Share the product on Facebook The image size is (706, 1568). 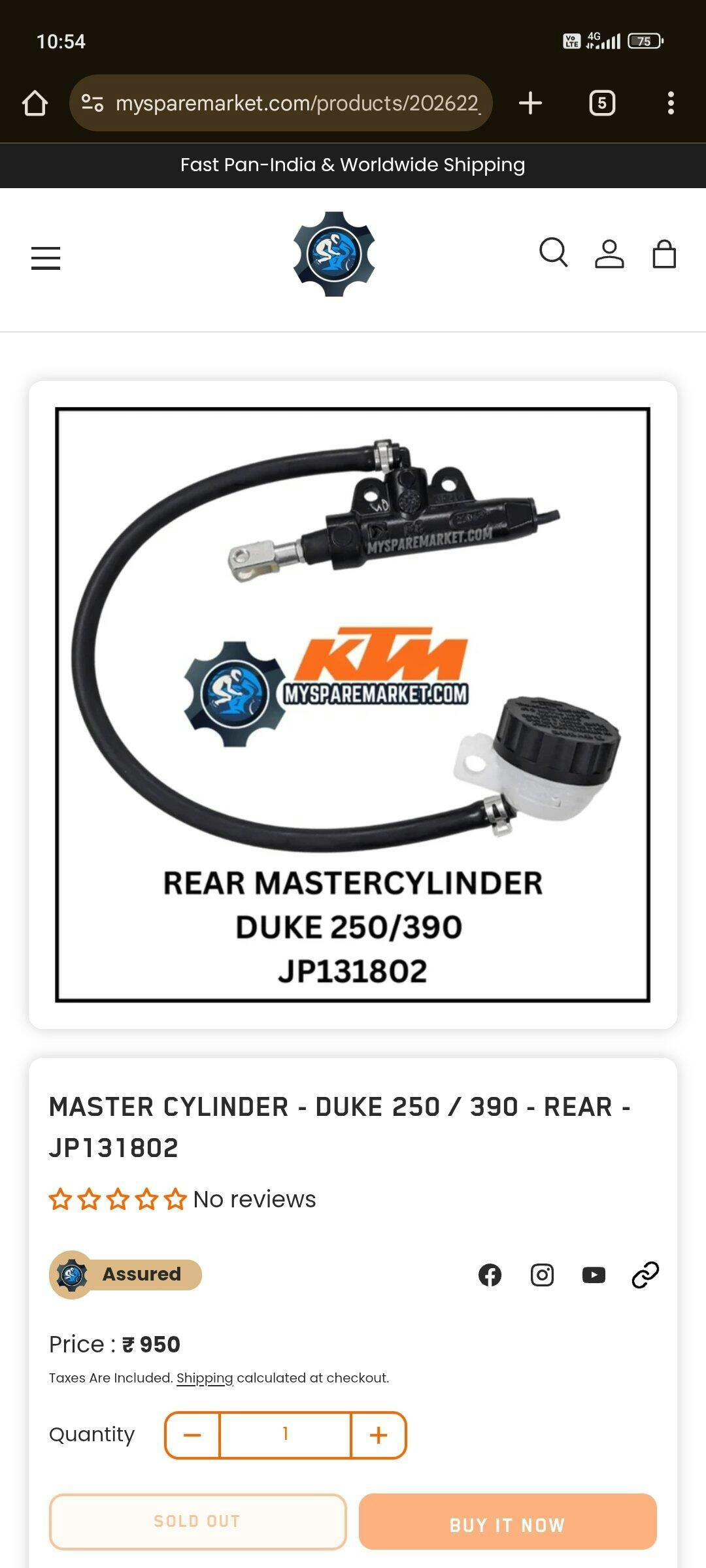point(490,1275)
